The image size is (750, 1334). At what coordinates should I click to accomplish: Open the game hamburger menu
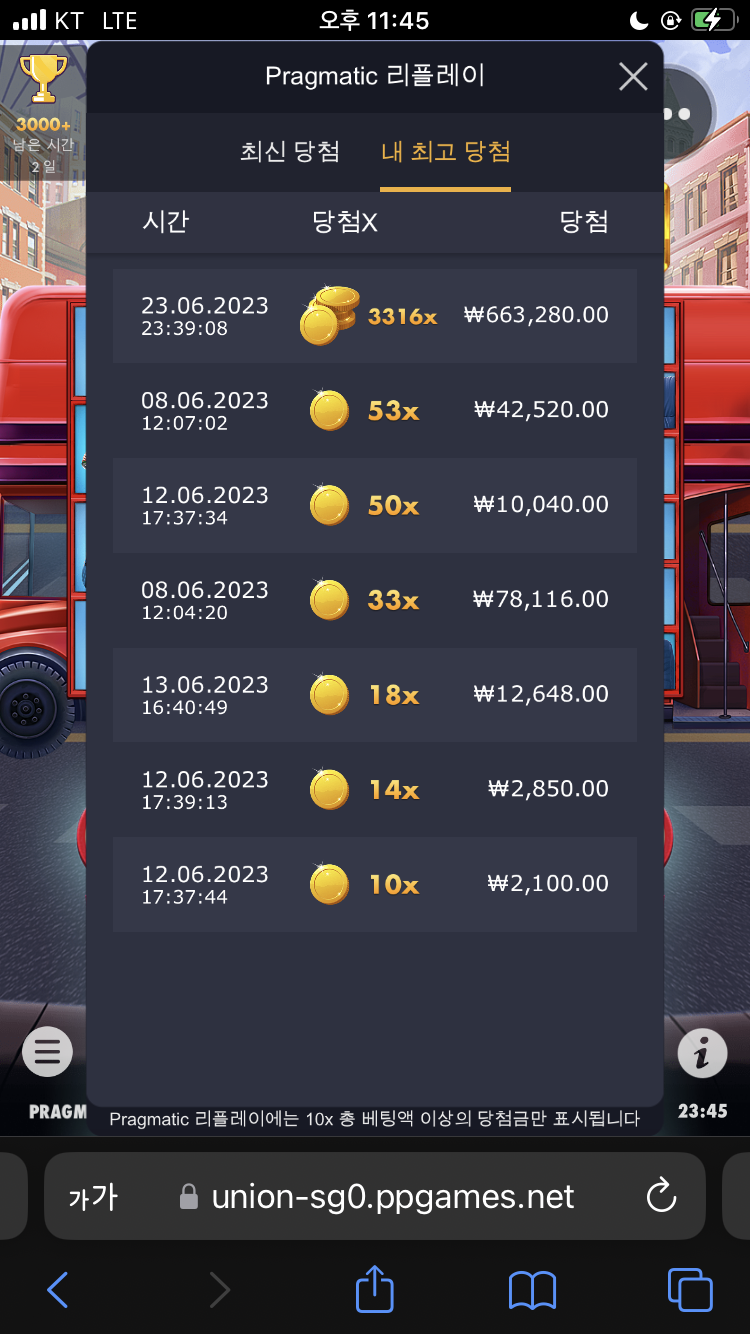tap(48, 1052)
